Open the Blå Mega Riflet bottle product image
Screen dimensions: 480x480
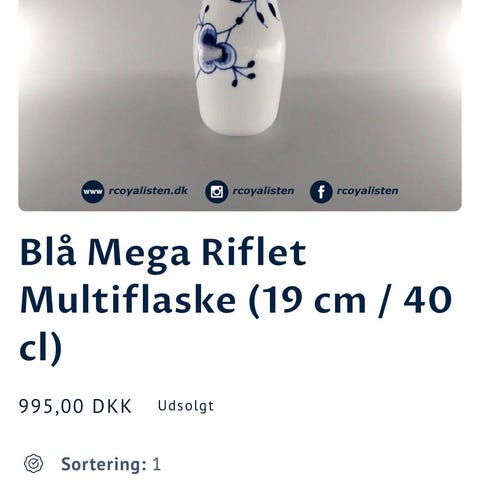click(240, 105)
